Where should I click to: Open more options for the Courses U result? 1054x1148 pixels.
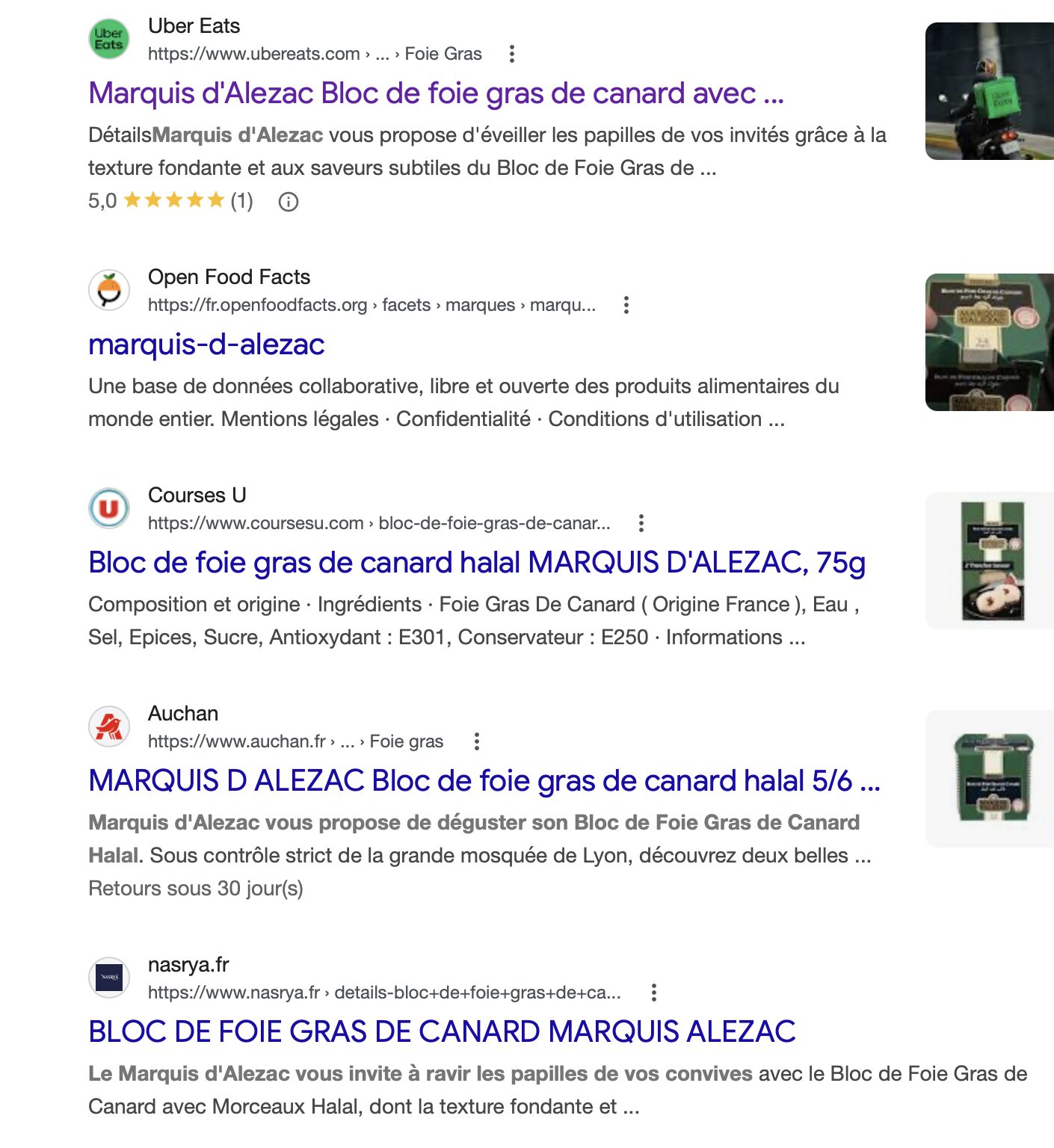(x=641, y=523)
